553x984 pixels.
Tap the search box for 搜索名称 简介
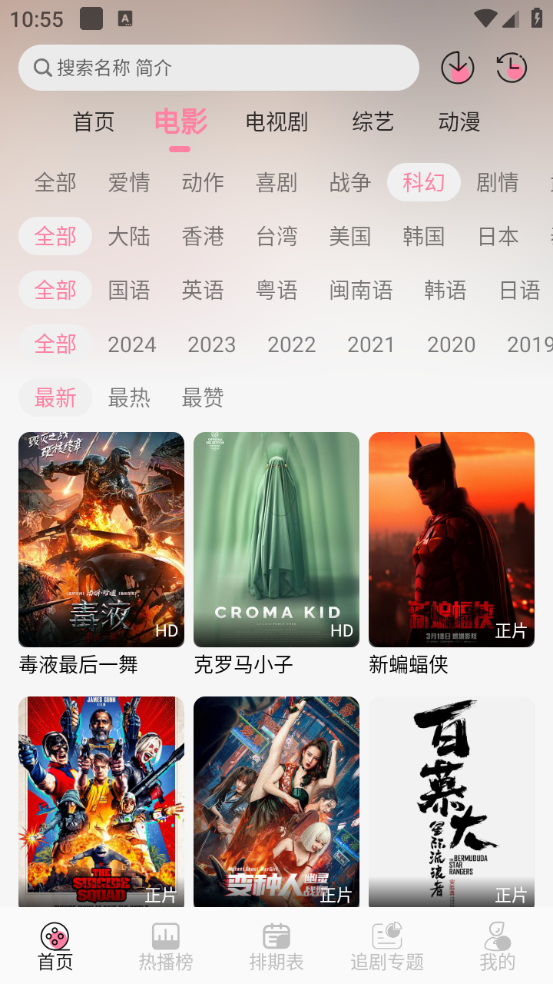(218, 68)
